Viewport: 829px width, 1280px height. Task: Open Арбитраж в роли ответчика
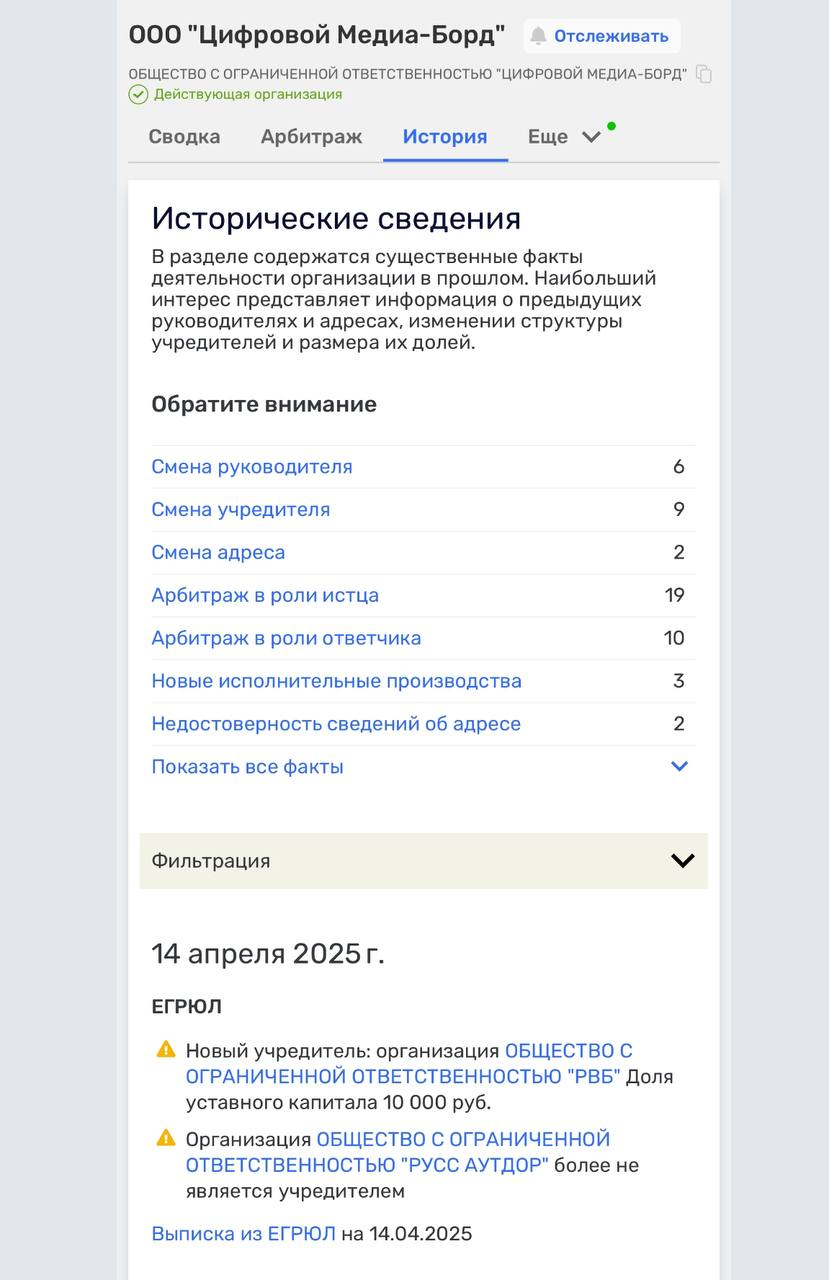[x=286, y=639]
